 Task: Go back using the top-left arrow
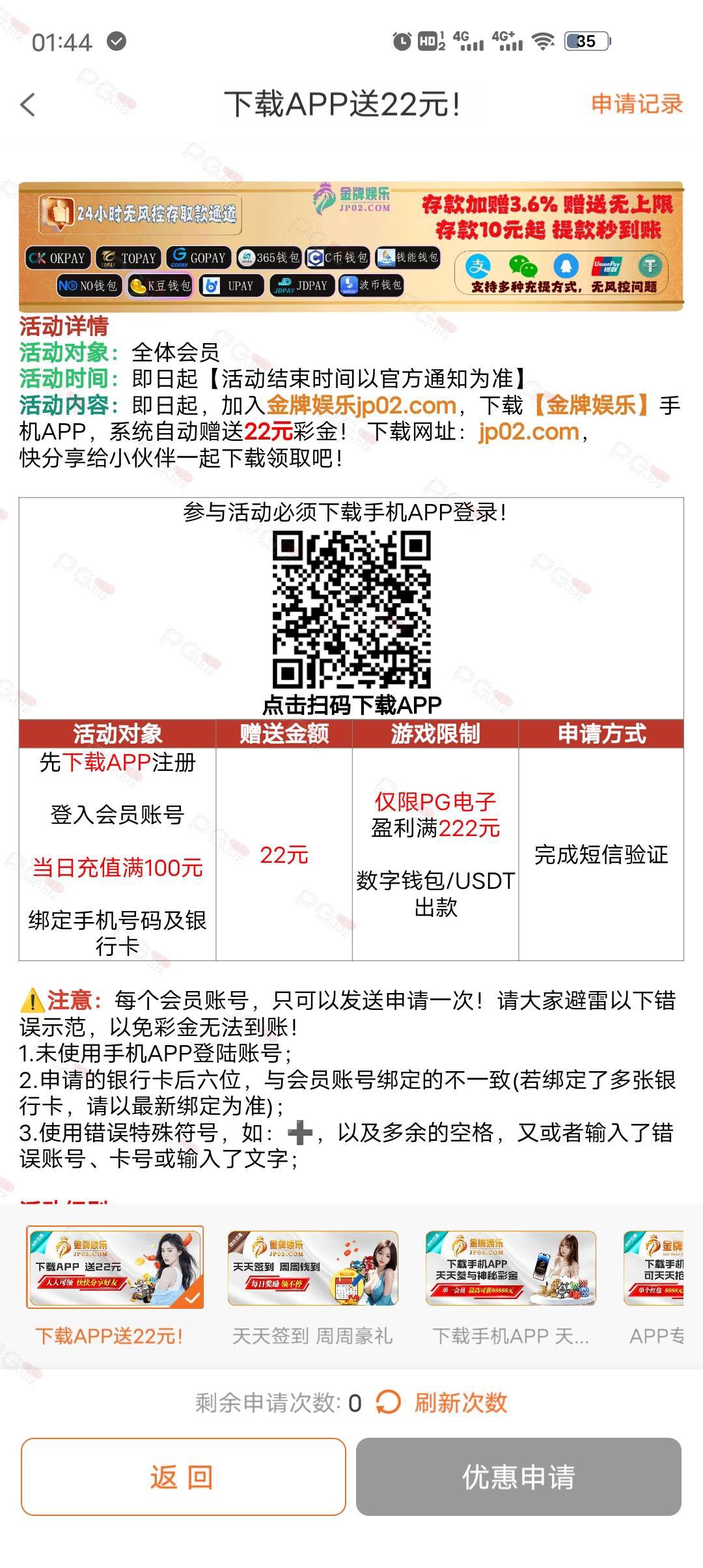coord(28,104)
